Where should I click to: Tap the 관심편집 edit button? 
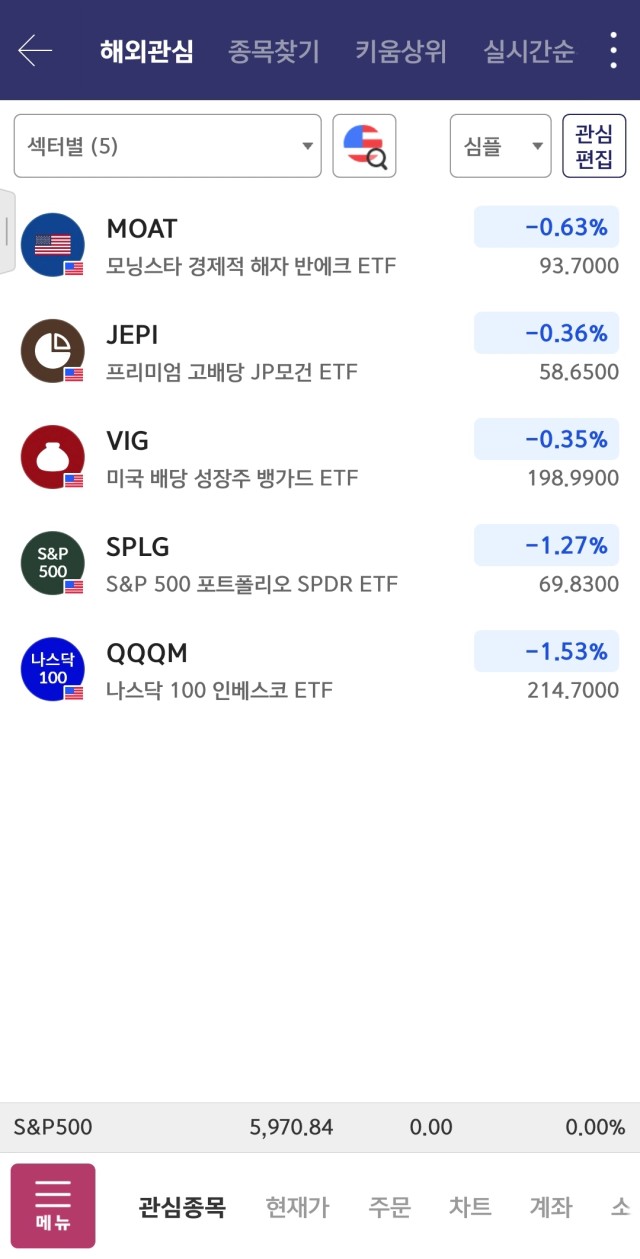tap(594, 146)
